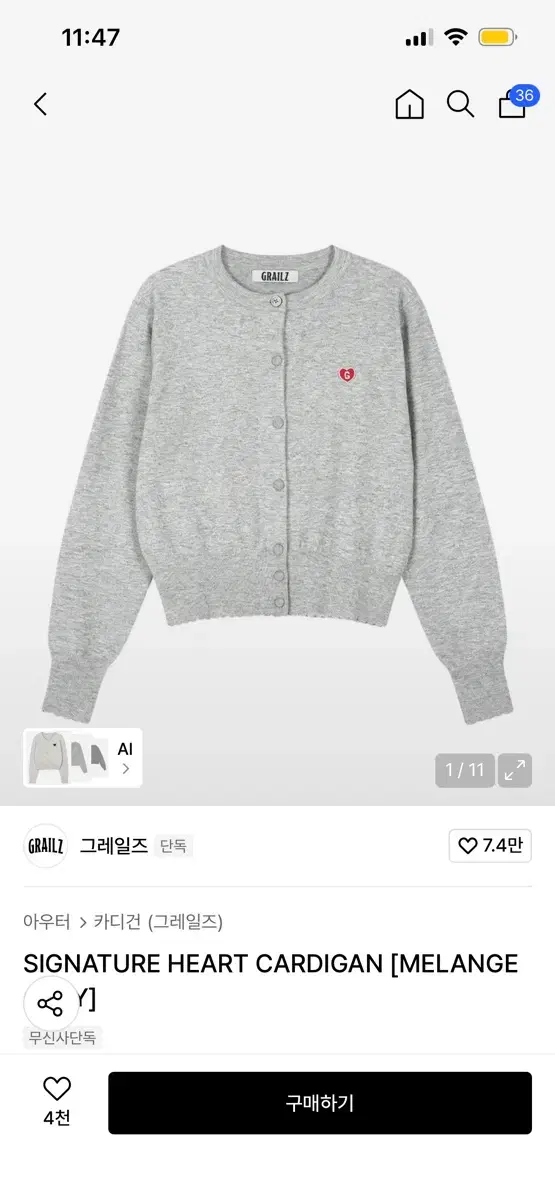The width and height of the screenshot is (555, 1200).
Task: Open the 그레일즈 brand page
Action: pos(114,846)
